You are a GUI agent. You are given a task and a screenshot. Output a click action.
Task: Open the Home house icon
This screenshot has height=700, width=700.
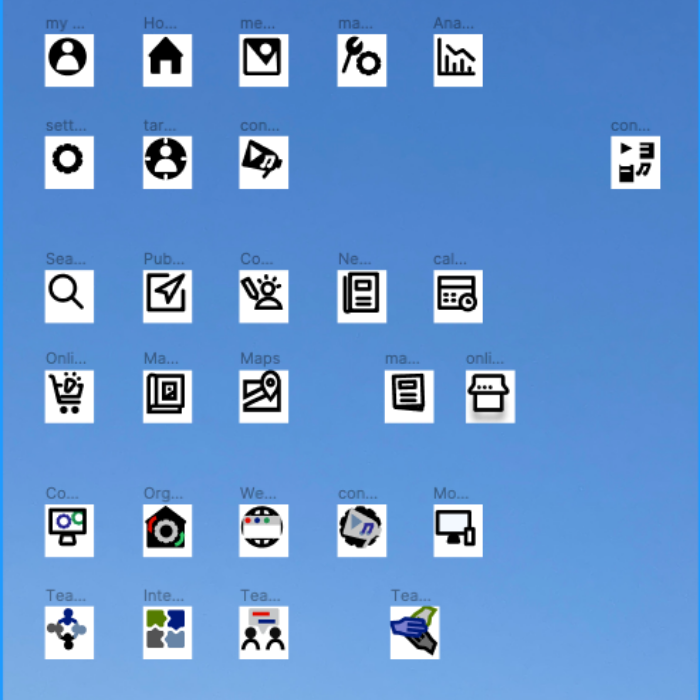(167, 60)
